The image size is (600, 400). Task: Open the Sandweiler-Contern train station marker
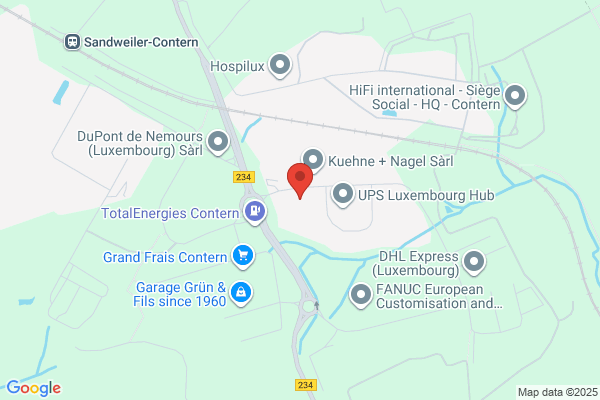pyautogui.click(x=72, y=42)
